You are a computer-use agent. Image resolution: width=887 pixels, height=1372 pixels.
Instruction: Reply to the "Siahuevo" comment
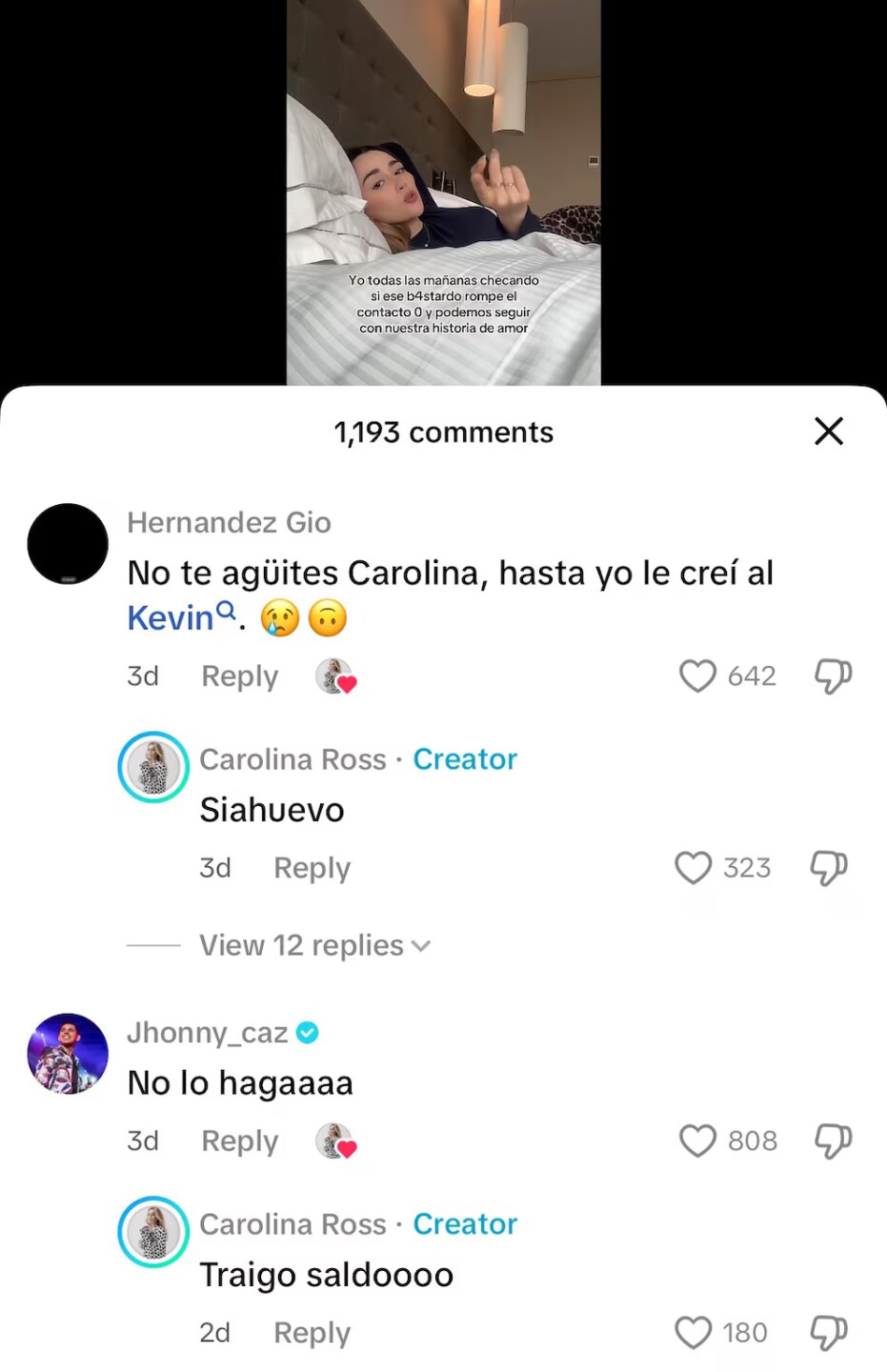312,868
